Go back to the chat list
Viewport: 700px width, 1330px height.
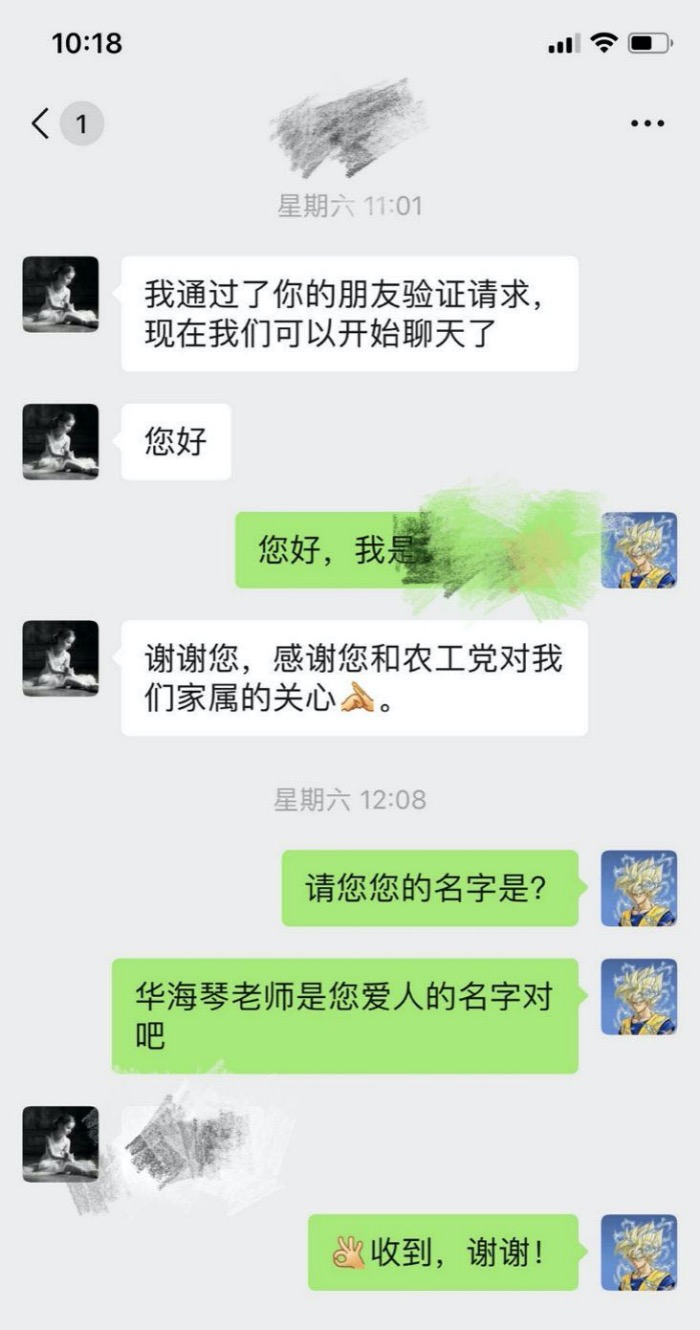click(42, 124)
